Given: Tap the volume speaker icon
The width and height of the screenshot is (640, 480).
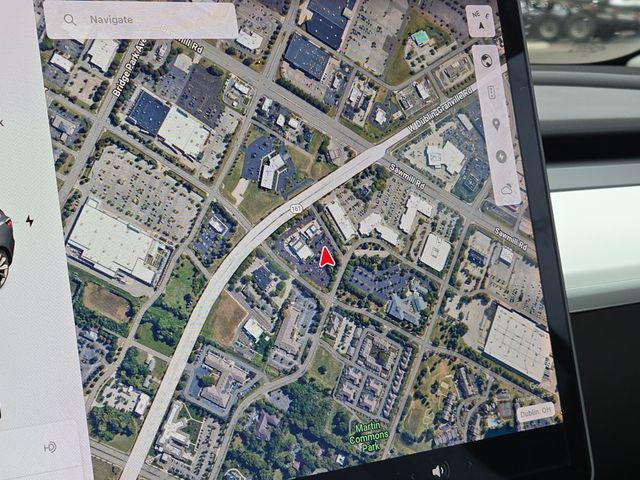Looking at the screenshot, I should pos(438,470).
